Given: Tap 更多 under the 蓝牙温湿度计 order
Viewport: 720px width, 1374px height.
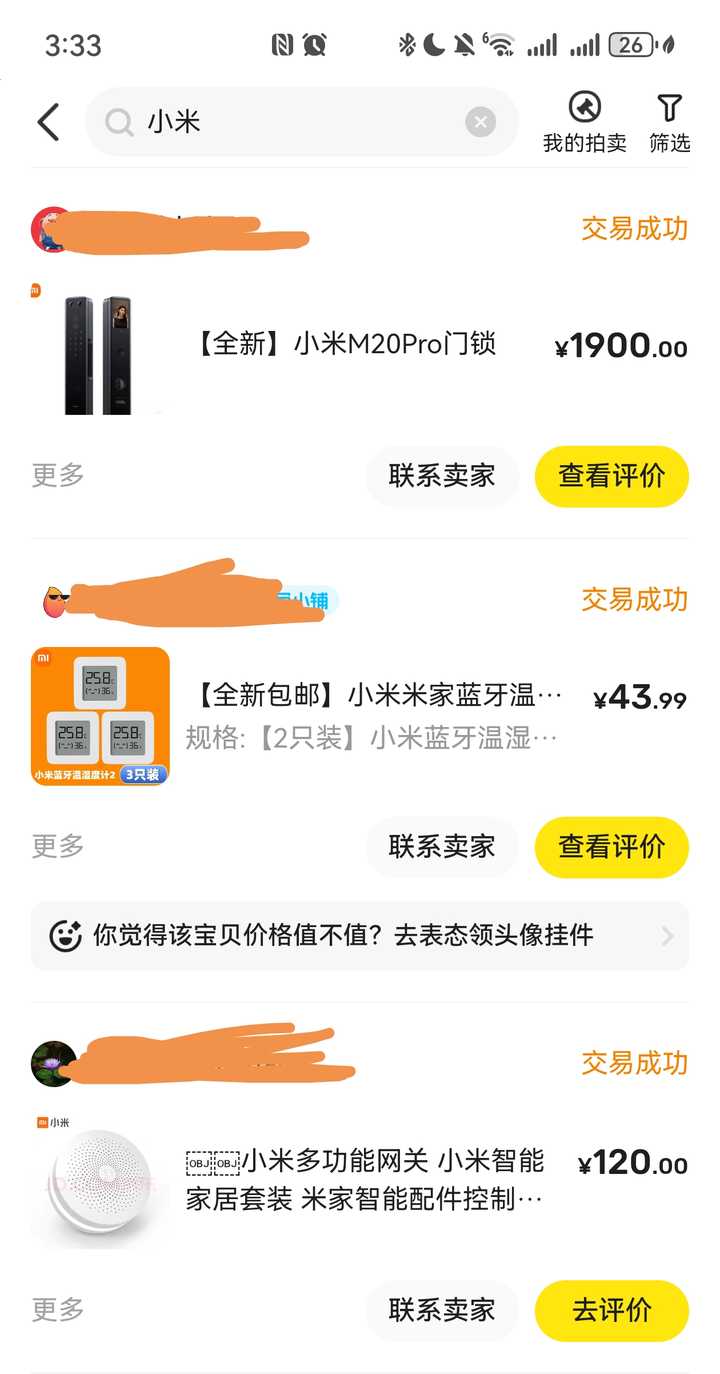Looking at the screenshot, I should (58, 846).
